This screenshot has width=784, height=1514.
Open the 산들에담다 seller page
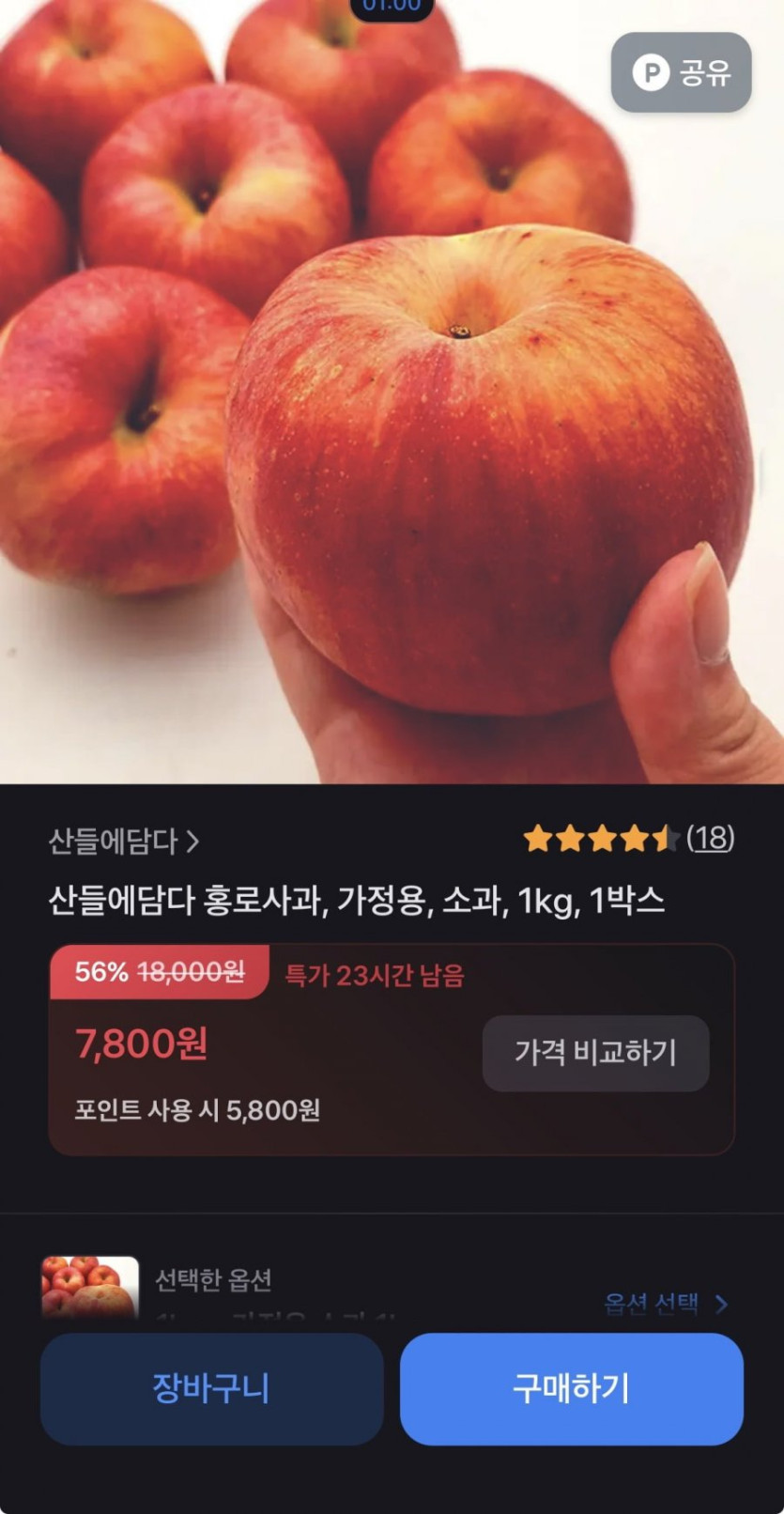[x=124, y=841]
